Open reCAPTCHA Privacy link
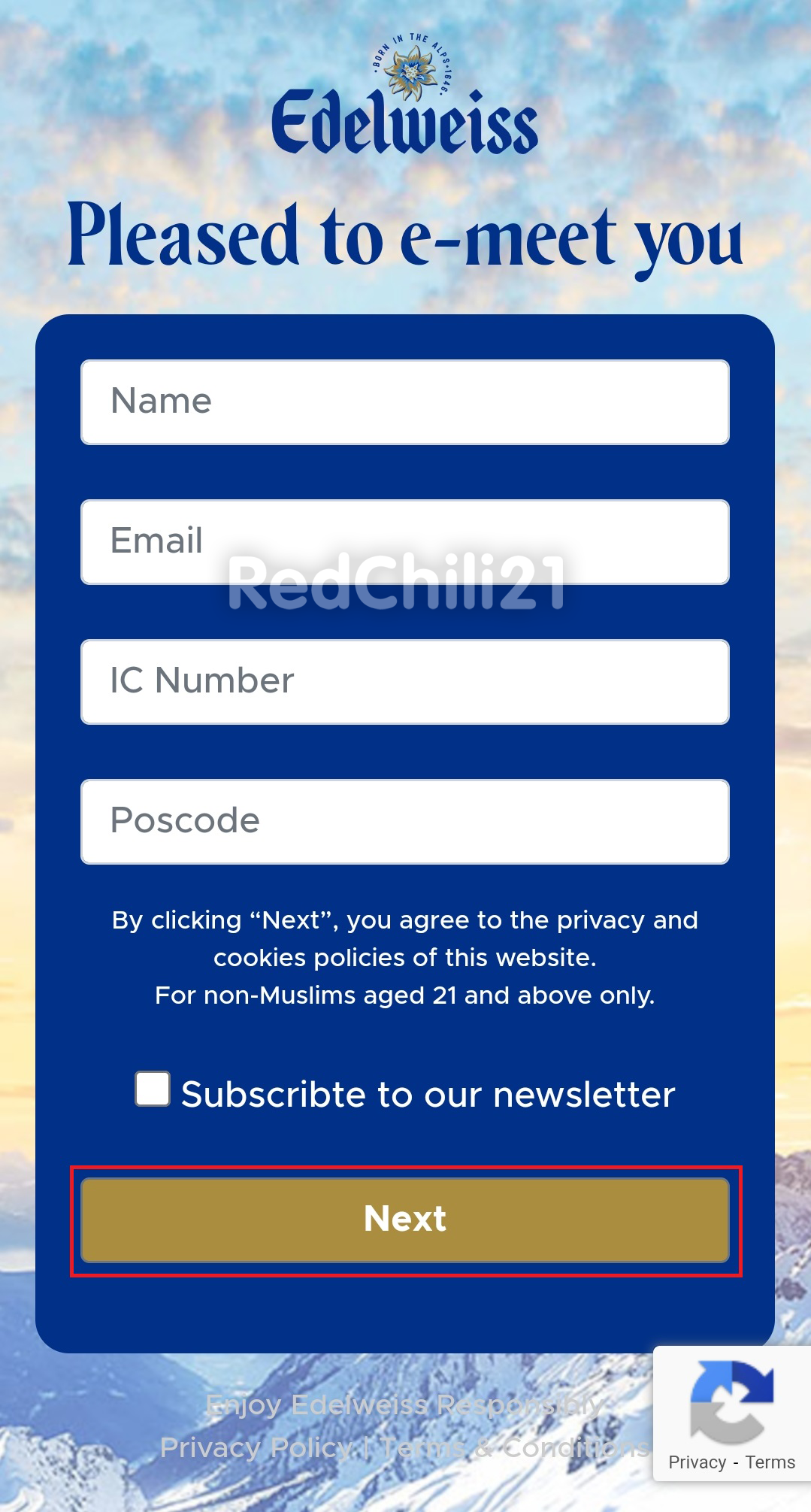The width and height of the screenshot is (811, 1512). click(x=697, y=1462)
